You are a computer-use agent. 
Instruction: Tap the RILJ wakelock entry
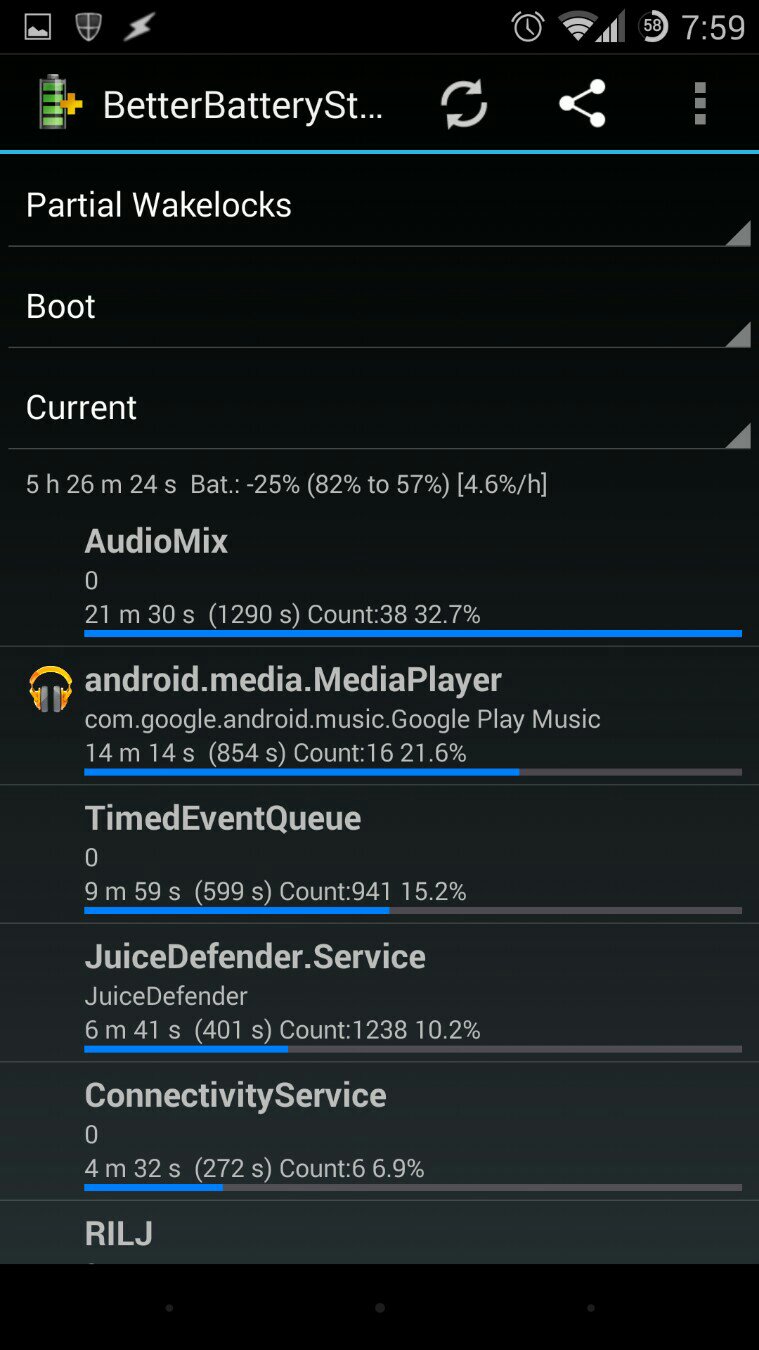[380, 1233]
